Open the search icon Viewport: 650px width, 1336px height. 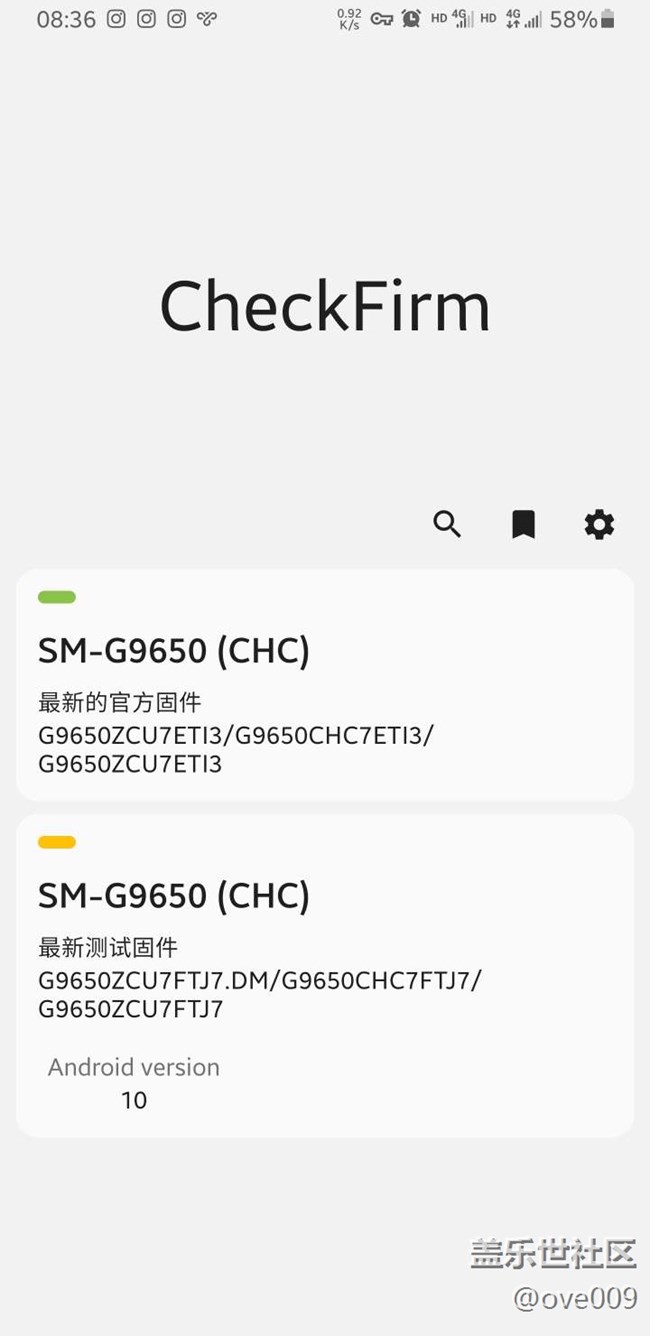coord(447,524)
